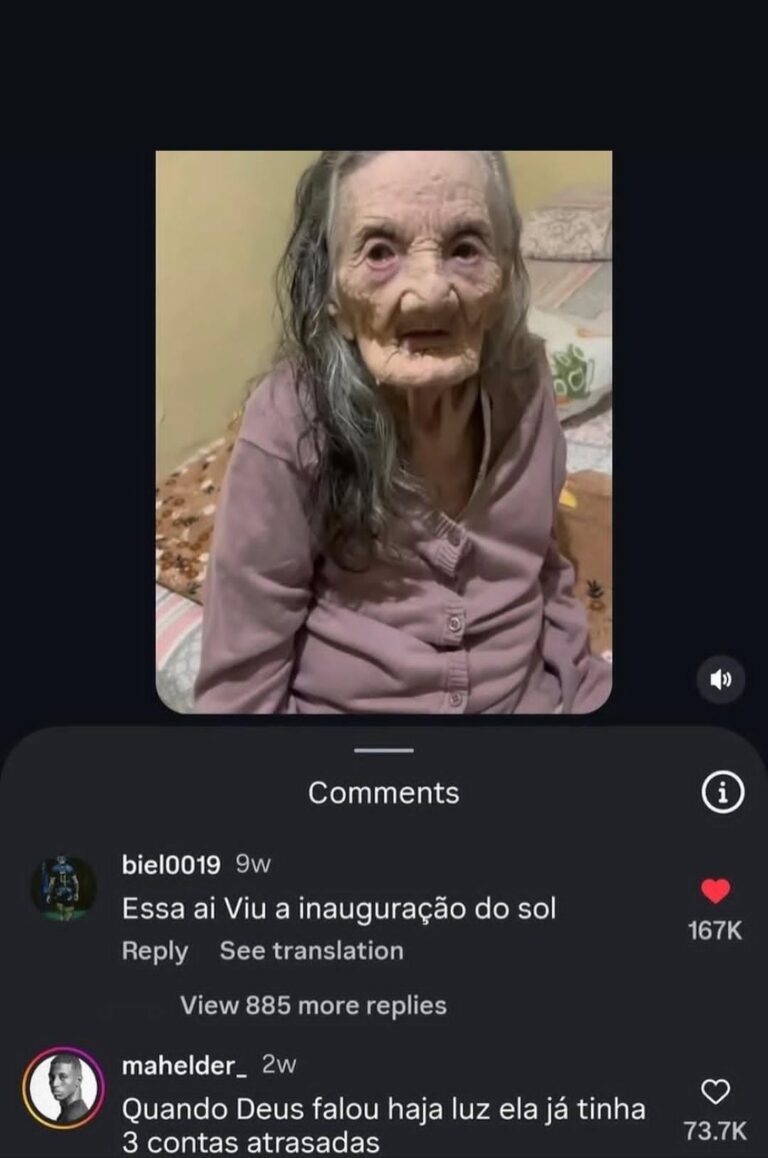Open mahelder_'s profile picture
The width and height of the screenshot is (768, 1158).
pyautogui.click(x=62, y=1086)
